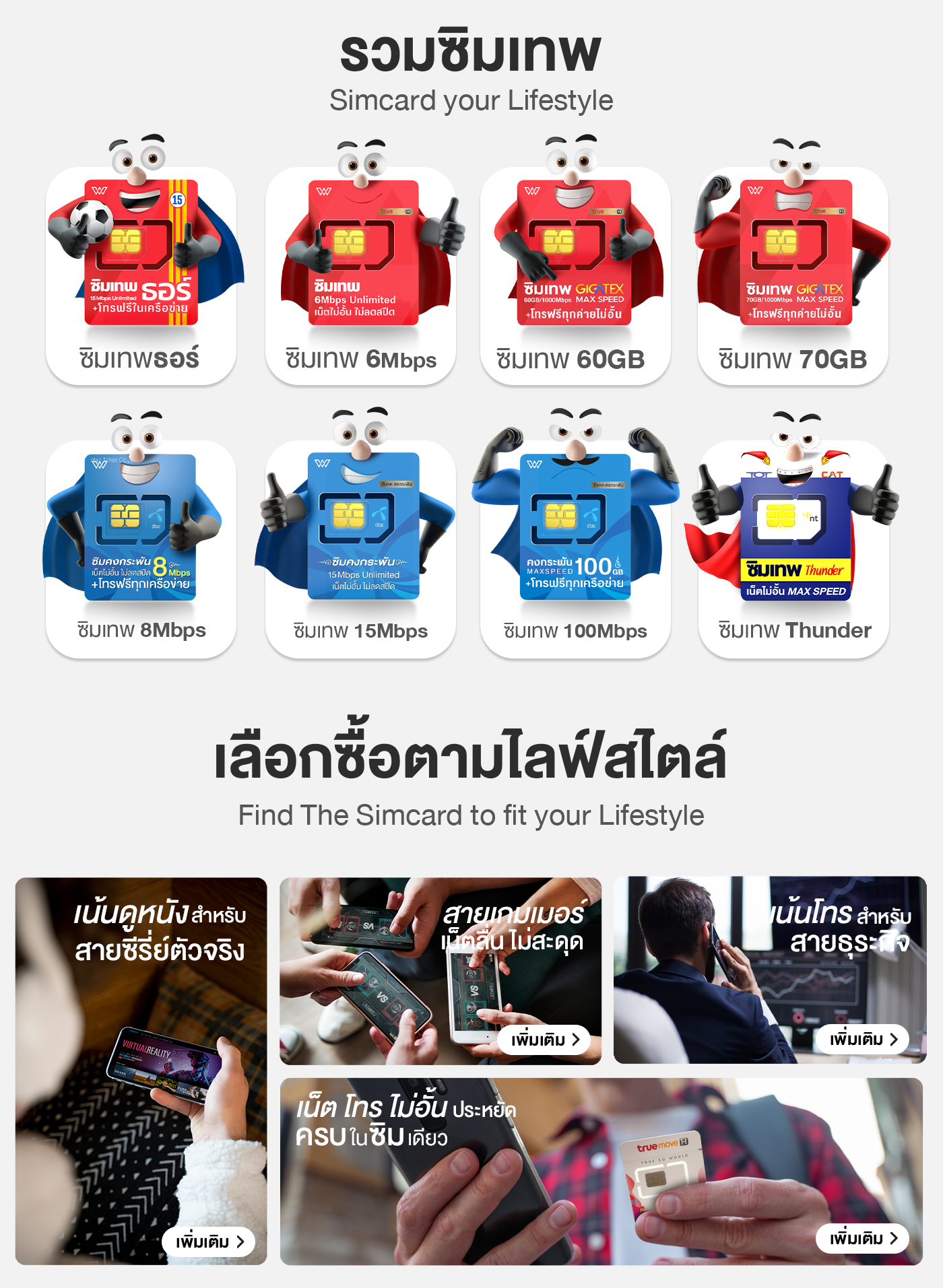Viewport: 943px width, 1288px height.
Task: Tap เพิ่มเติม on the สายเกมเมอร์ banner
Action: (544, 1040)
